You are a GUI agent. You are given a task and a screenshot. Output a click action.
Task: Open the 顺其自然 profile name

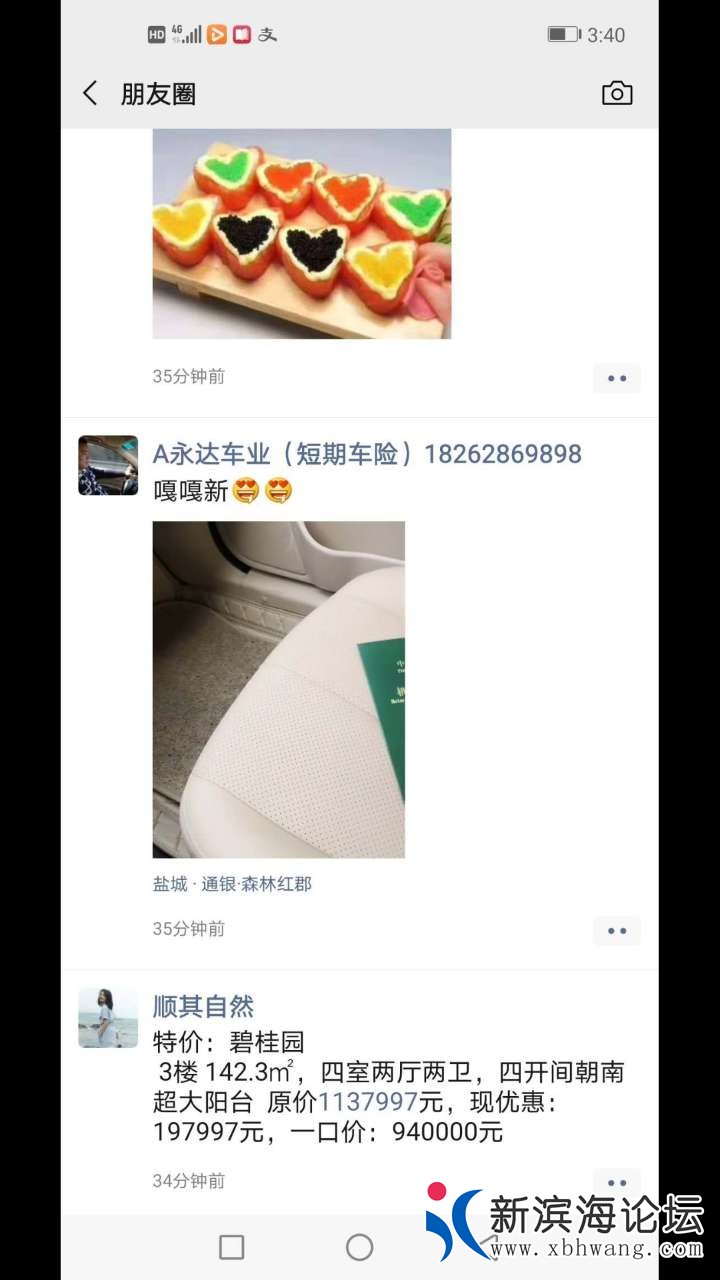203,1006
